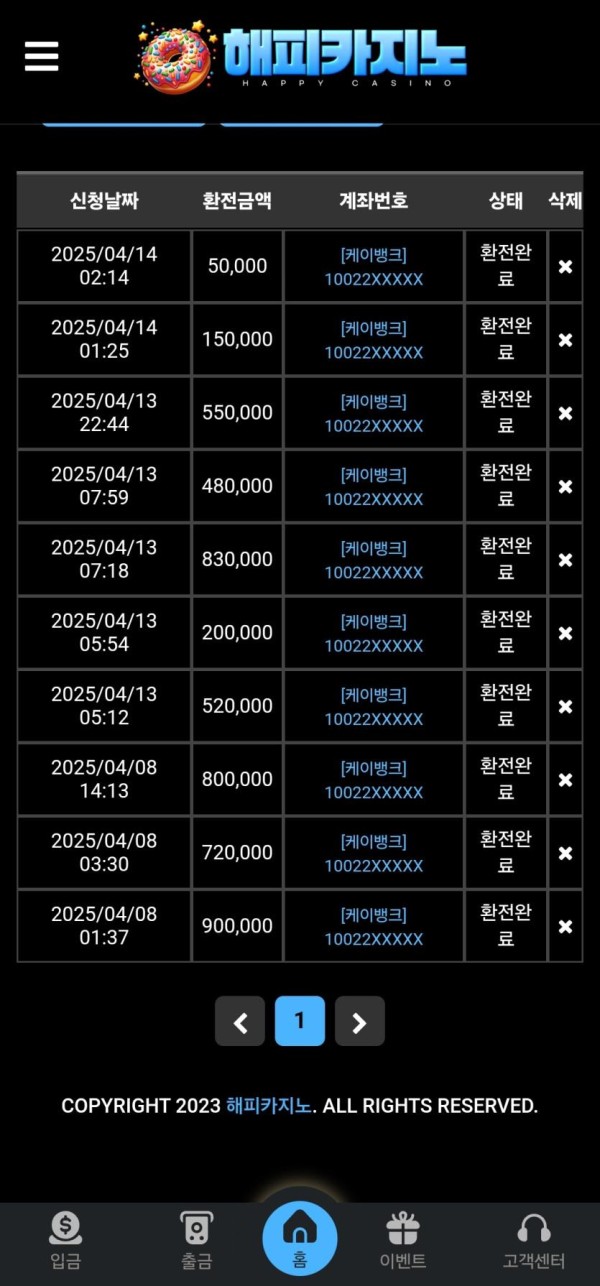The height and width of the screenshot is (1286, 600).
Task: Go to the next page
Action: (360, 1021)
